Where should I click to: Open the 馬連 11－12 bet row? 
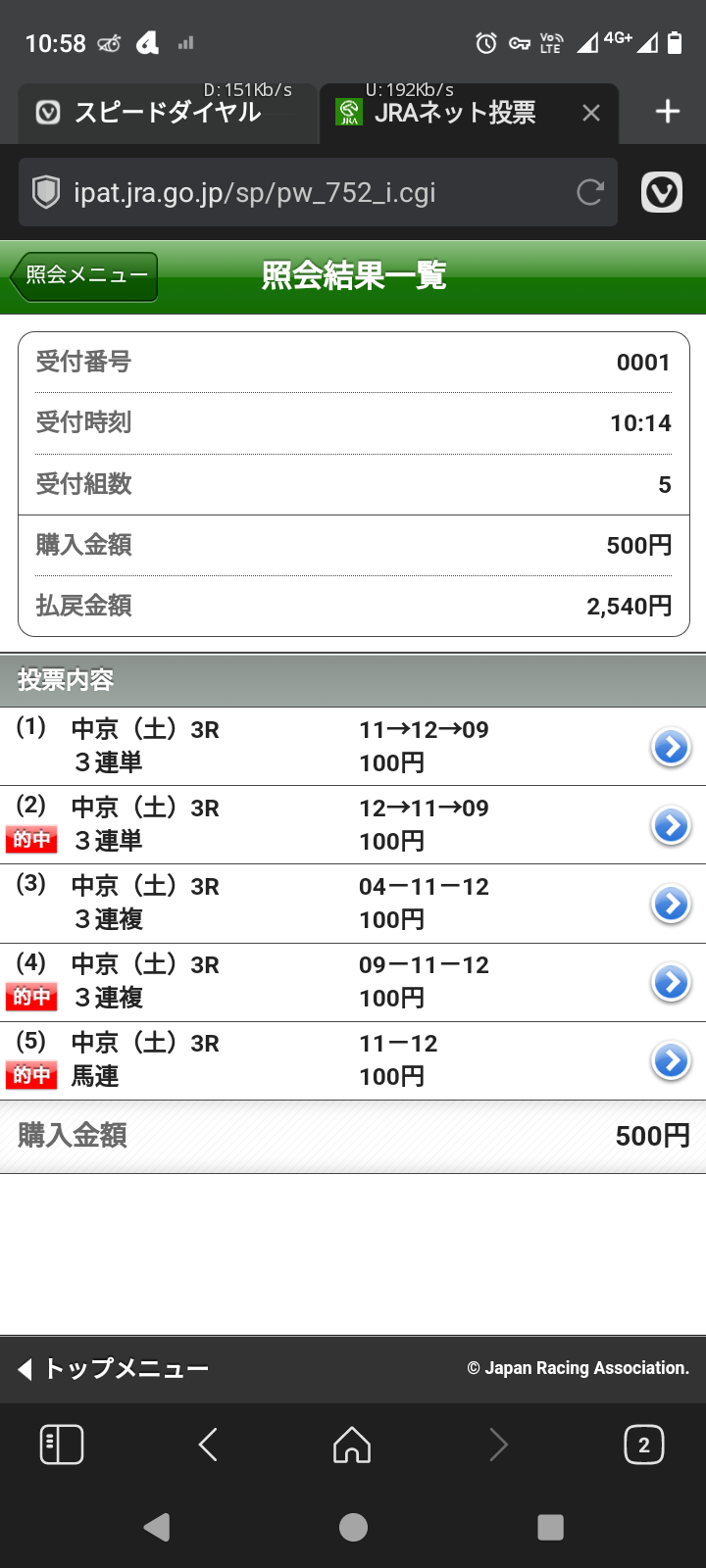point(353,1060)
